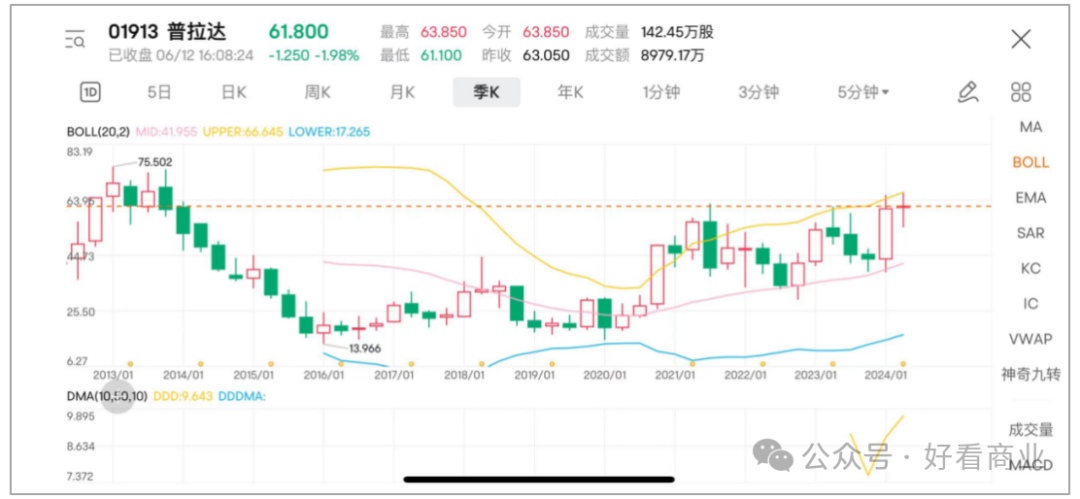Viewport: 1080px width, 499px height.
Task: Switch to the 3分钟 chart
Action: (758, 92)
